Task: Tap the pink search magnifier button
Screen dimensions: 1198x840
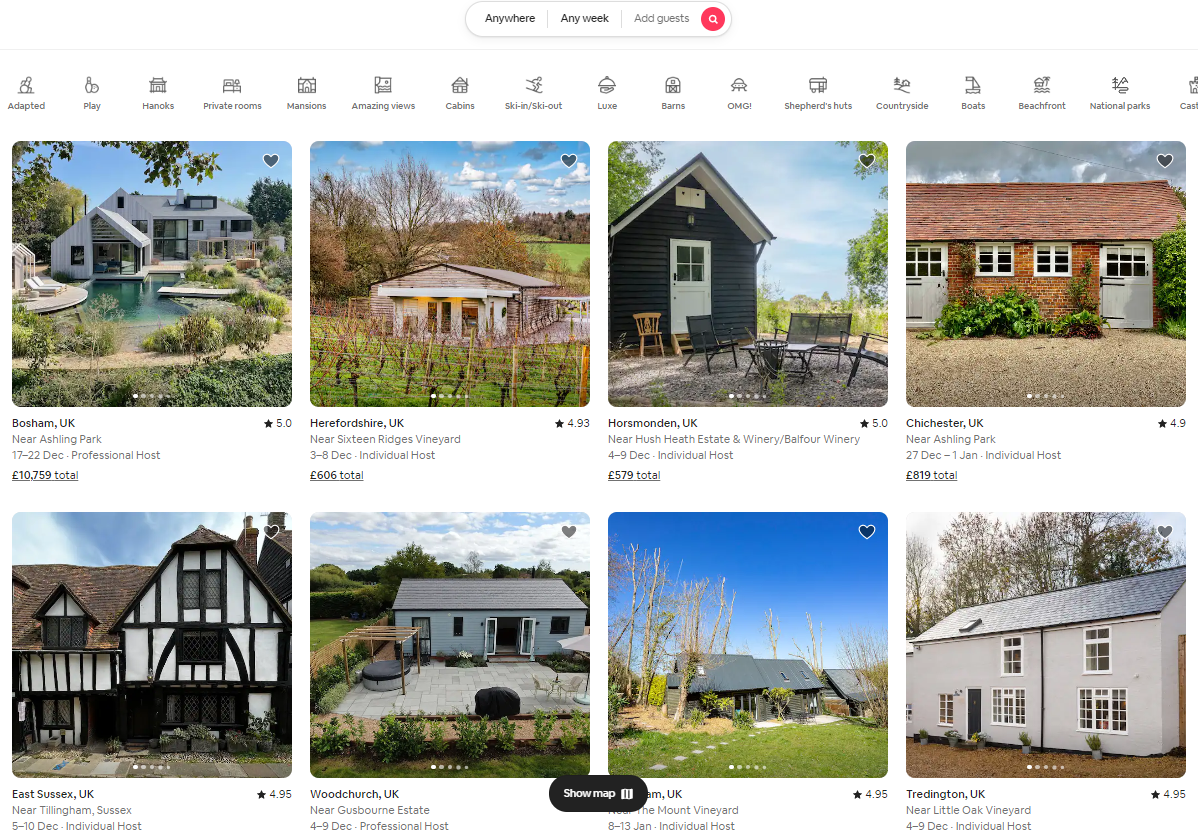Action: [712, 19]
